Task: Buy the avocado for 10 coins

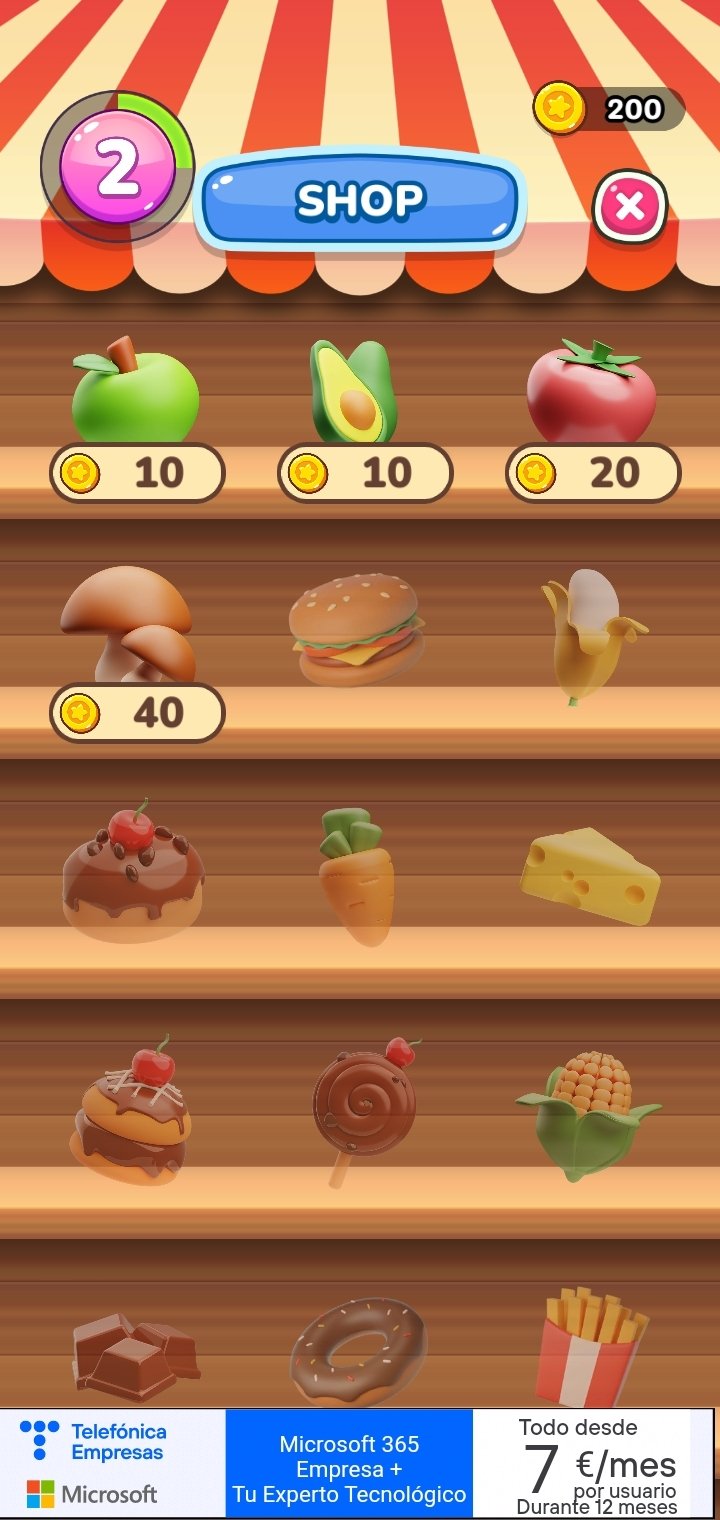Action: pos(365,472)
